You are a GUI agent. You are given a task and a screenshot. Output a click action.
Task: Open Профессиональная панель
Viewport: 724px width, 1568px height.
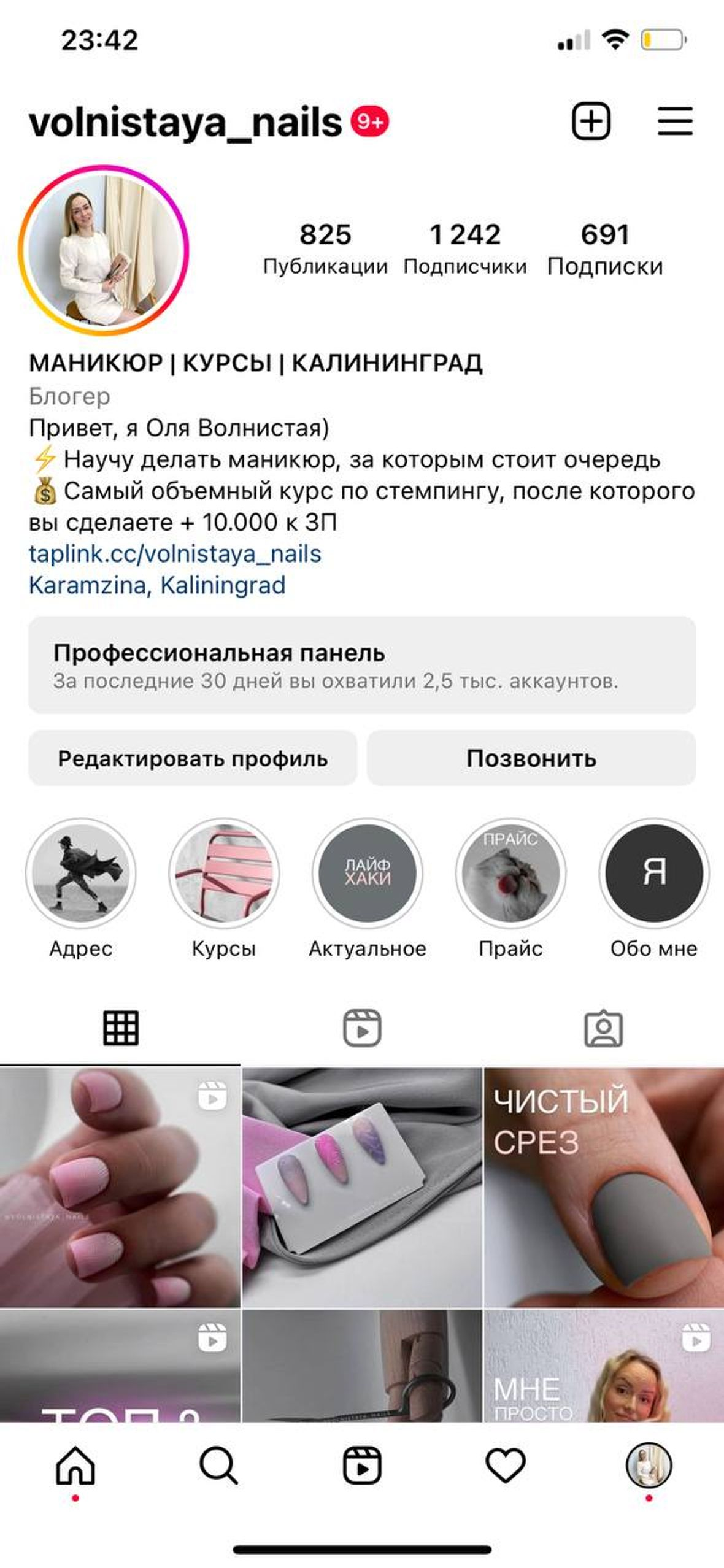[362, 665]
